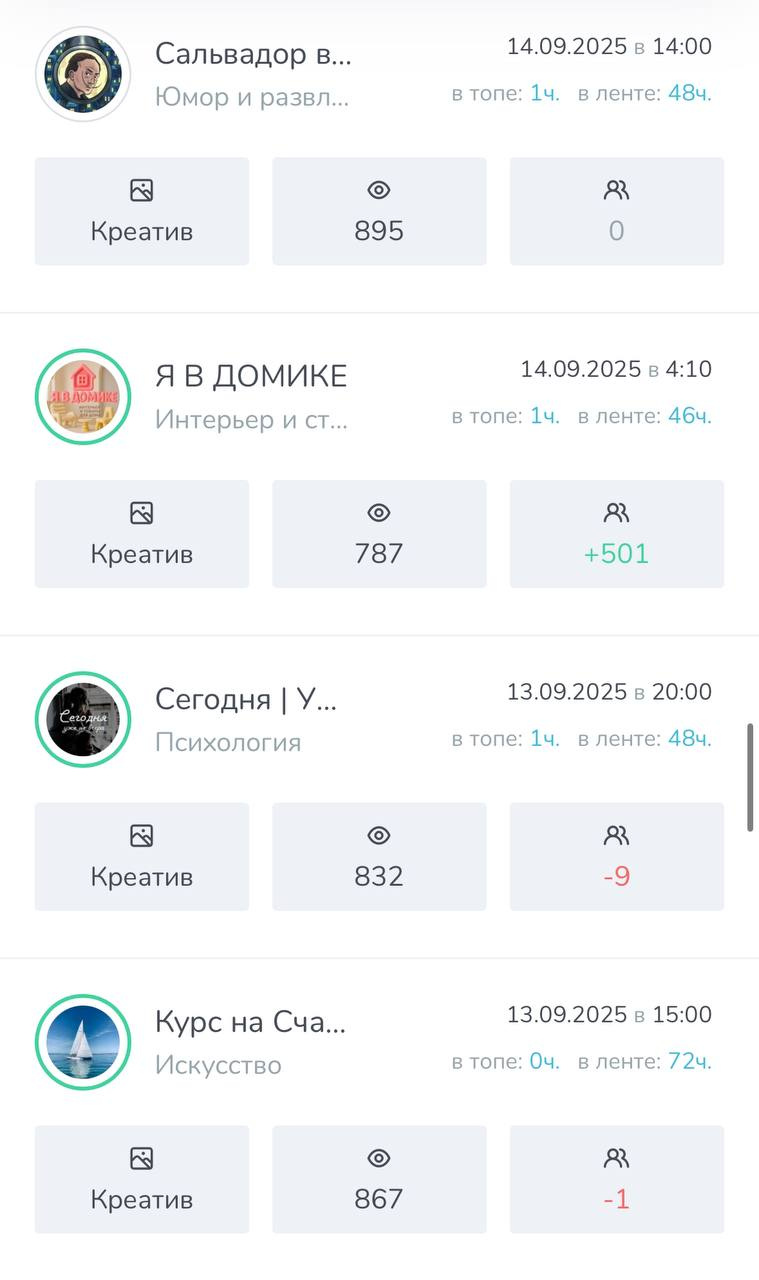
Task: Tap the +501 subscribers tile for Я В ДОМИКЕ
Action: 616,534
